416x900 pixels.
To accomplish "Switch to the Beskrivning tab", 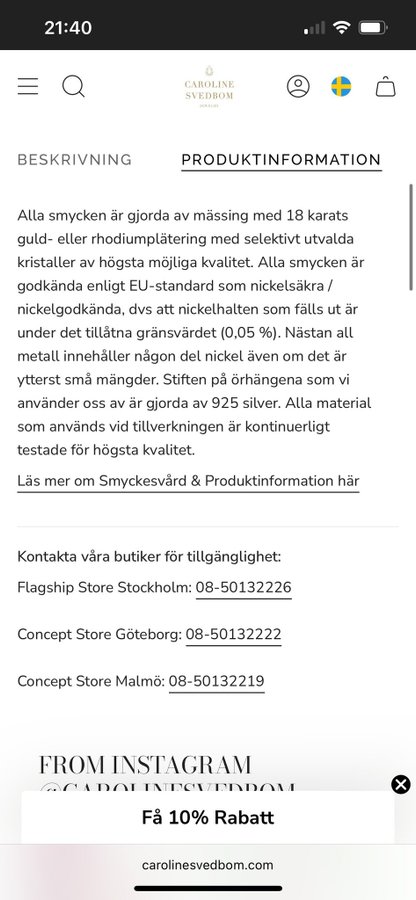I will point(75,160).
